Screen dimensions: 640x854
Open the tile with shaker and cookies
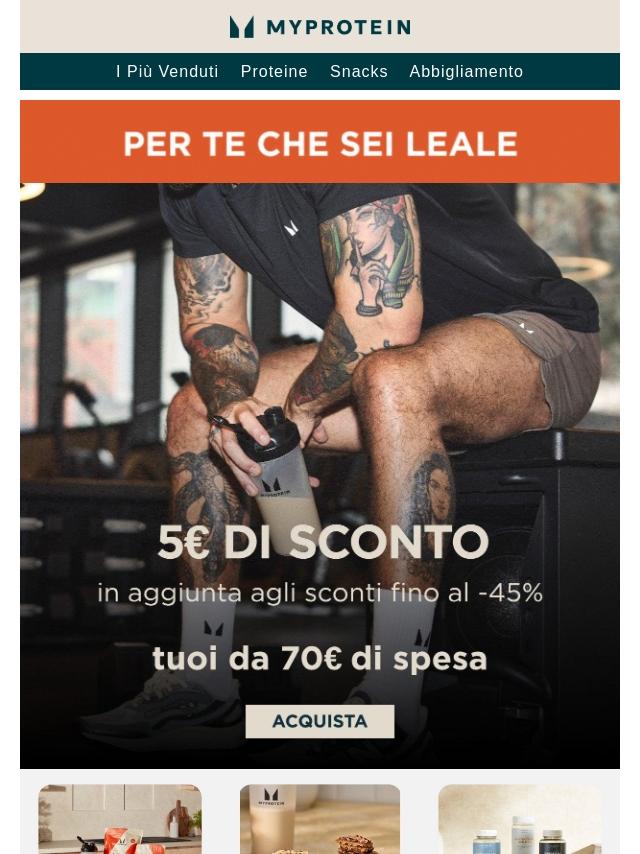point(320,820)
